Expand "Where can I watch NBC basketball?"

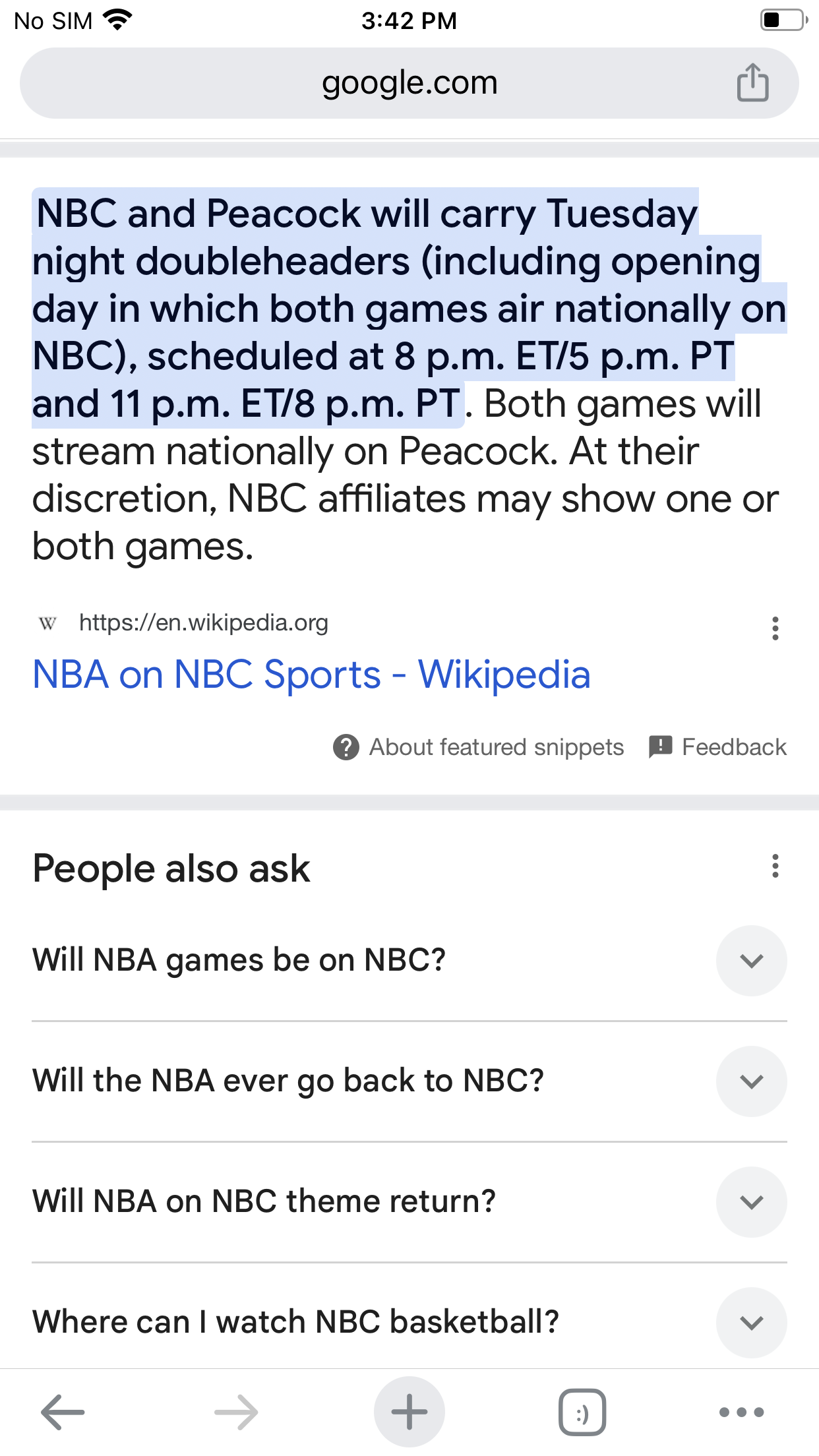point(751,1322)
